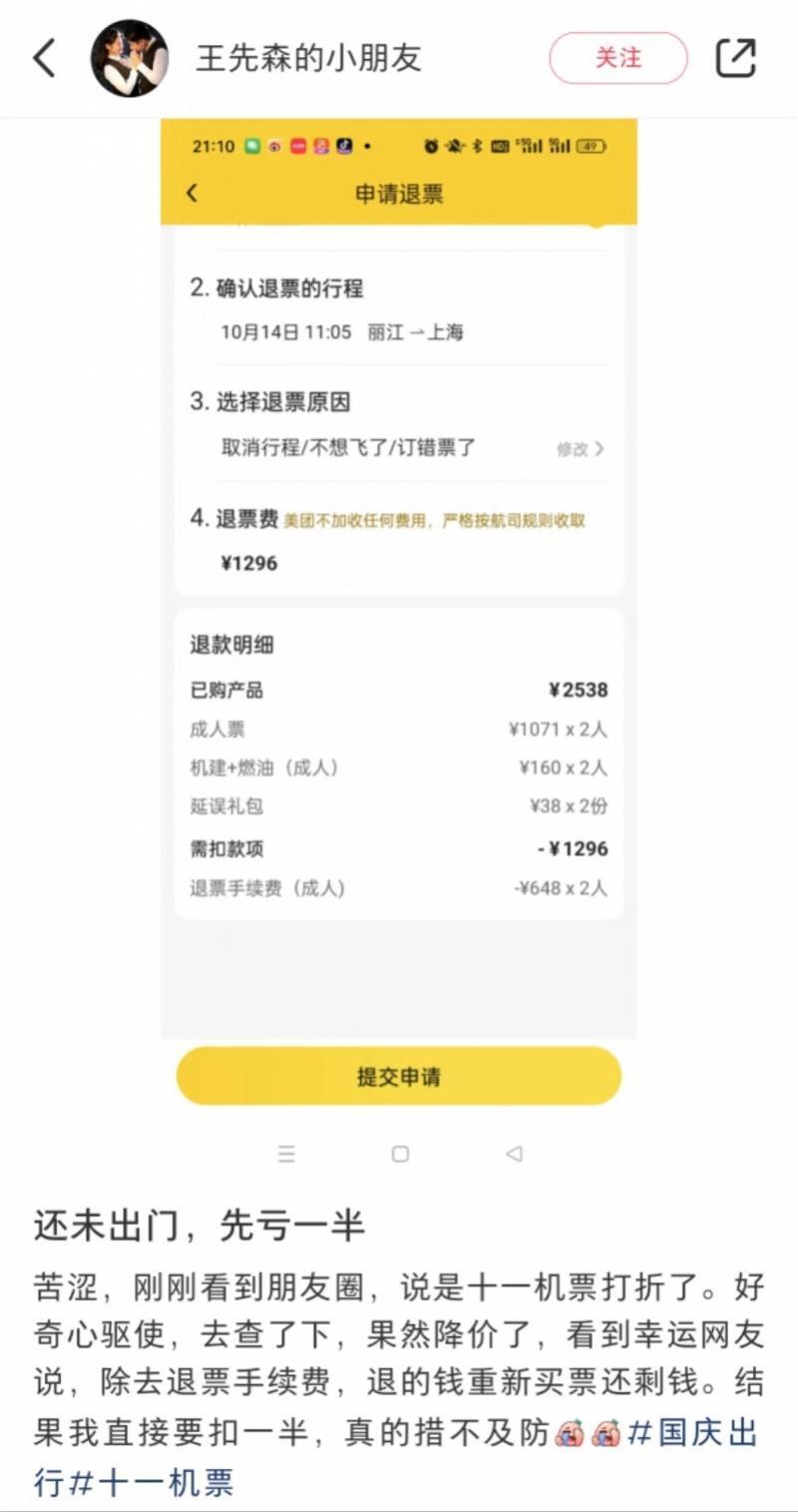The height and width of the screenshot is (1512, 798).
Task: Click the 关注 follow button
Action: pos(616,59)
